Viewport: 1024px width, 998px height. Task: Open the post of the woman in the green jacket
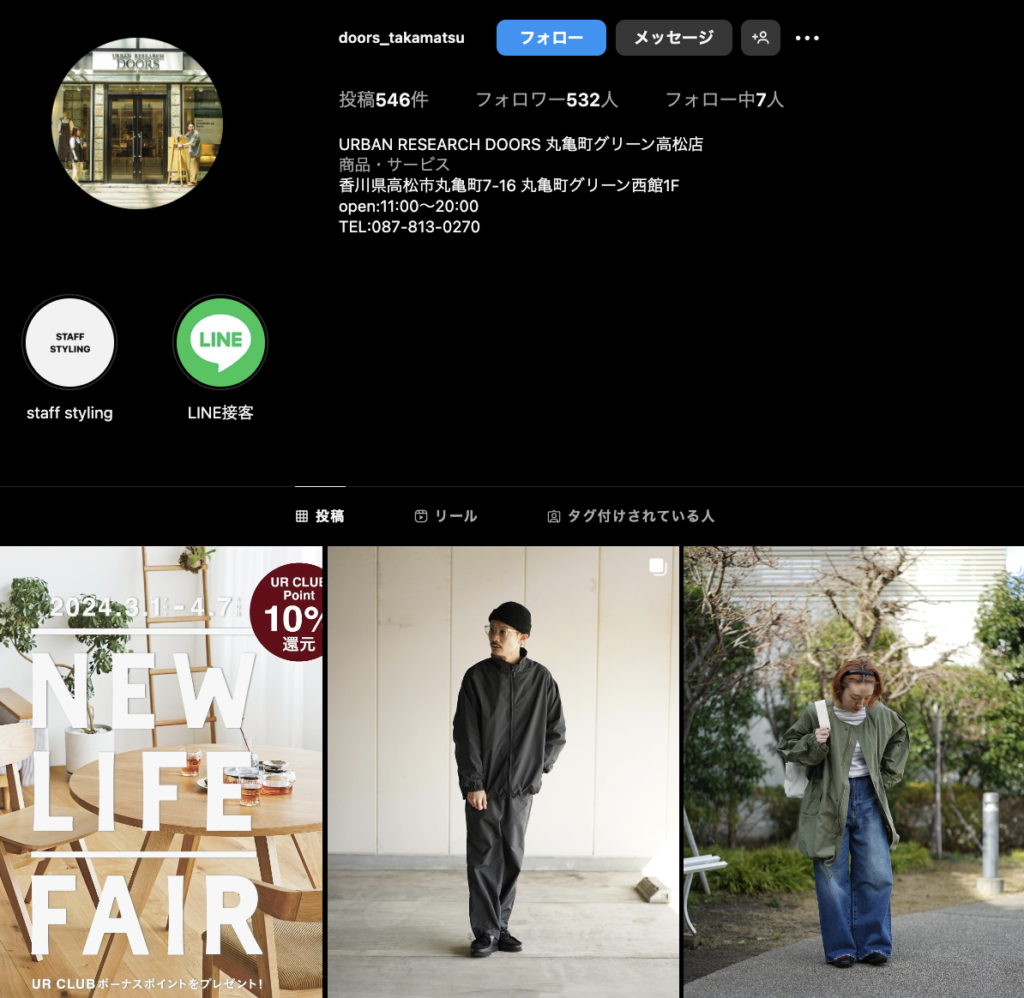(x=853, y=771)
